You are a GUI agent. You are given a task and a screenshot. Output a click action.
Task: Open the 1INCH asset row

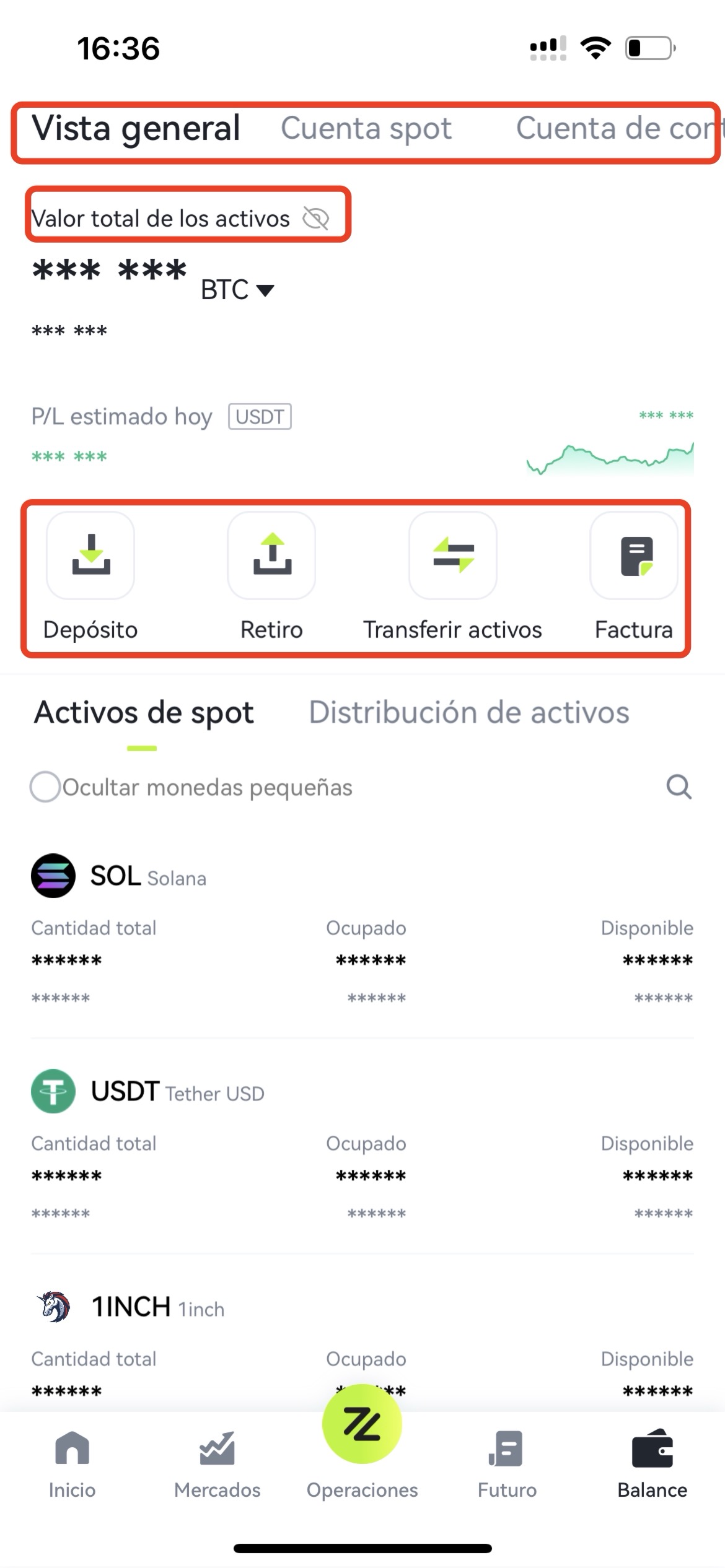(362, 1344)
